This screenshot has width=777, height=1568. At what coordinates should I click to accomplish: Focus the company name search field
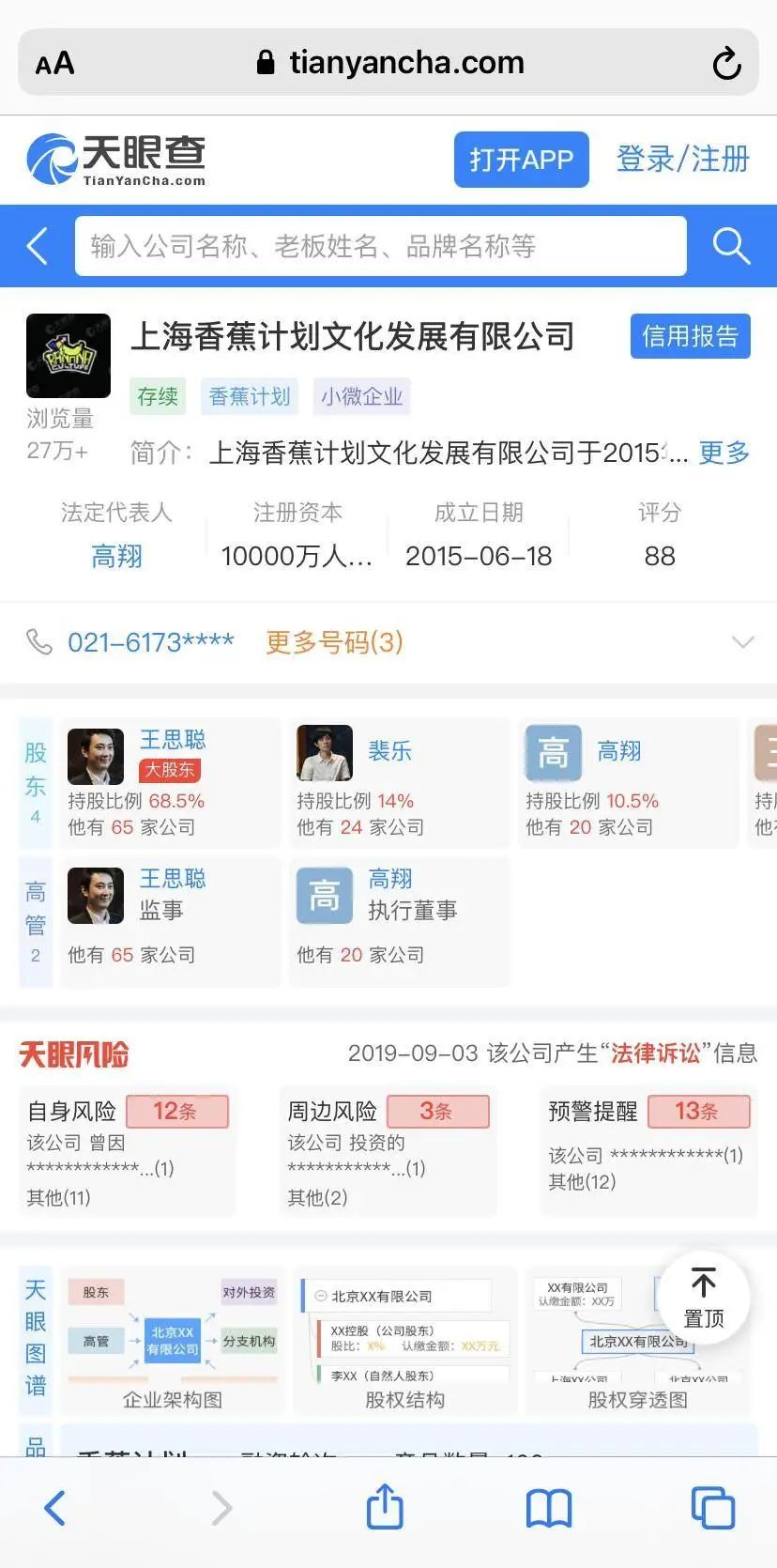pos(380,246)
